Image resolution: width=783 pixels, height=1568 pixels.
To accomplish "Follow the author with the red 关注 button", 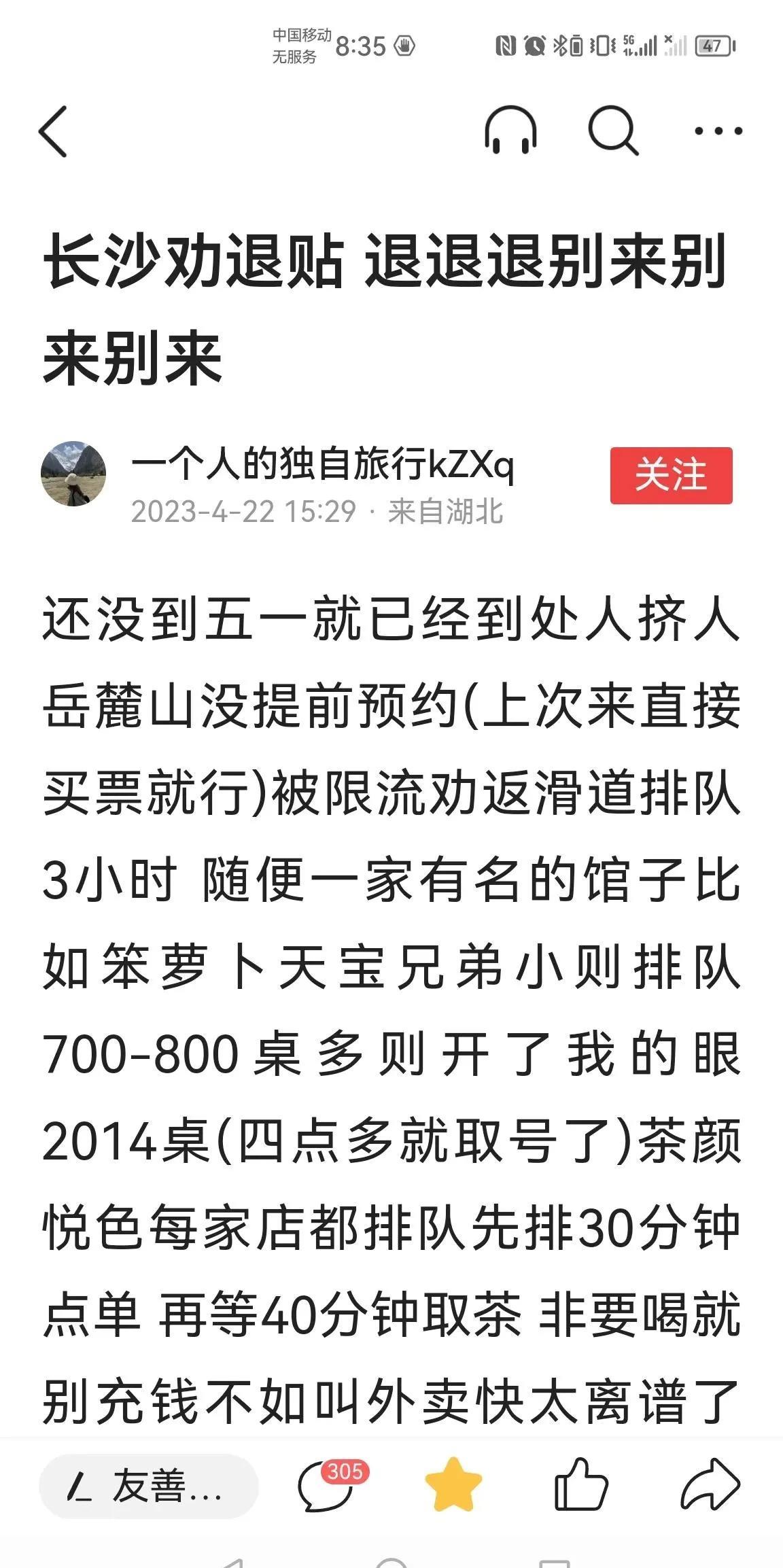I will [x=671, y=475].
